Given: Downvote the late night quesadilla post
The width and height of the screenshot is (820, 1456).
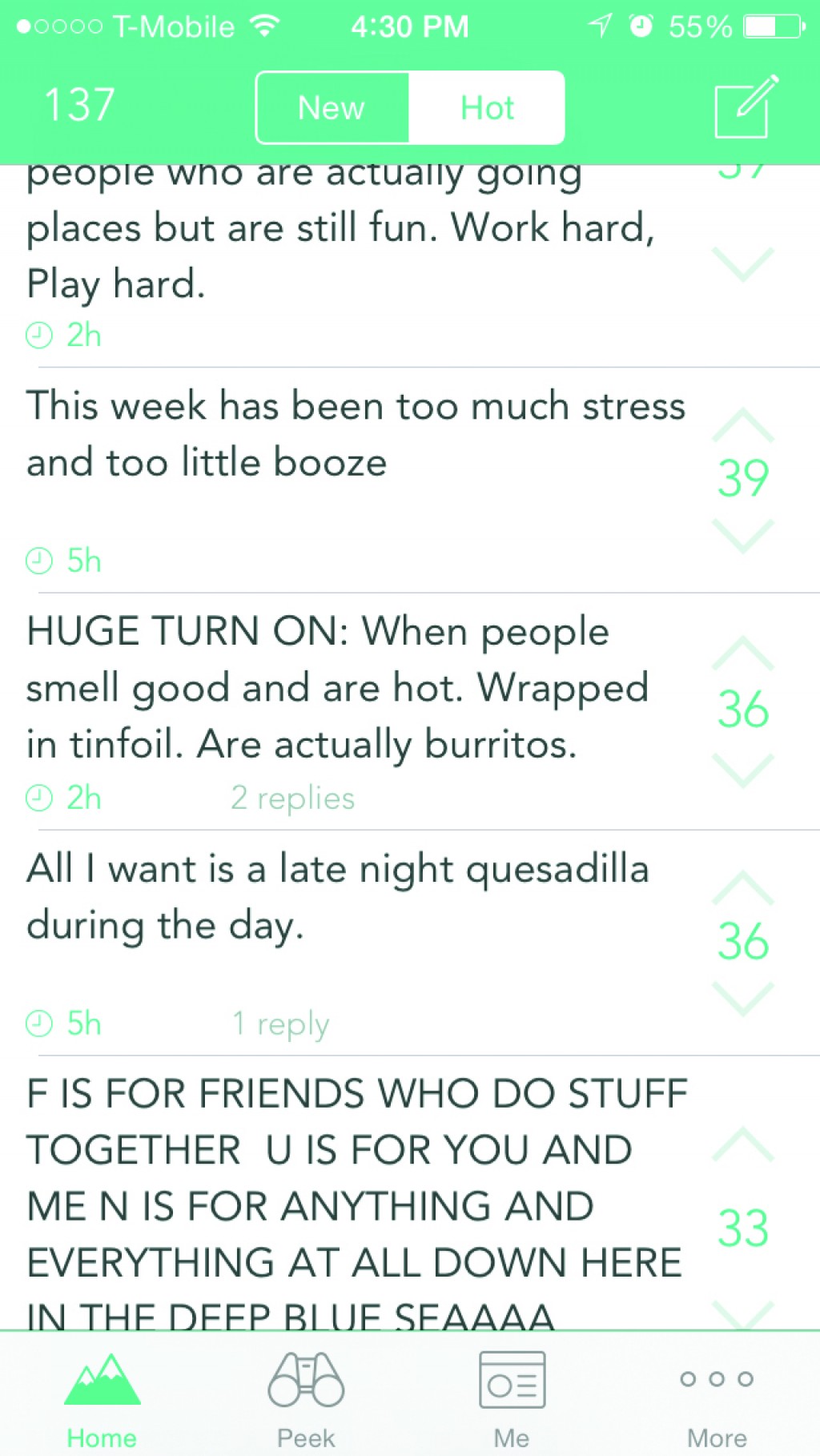Looking at the screenshot, I should click(x=743, y=999).
